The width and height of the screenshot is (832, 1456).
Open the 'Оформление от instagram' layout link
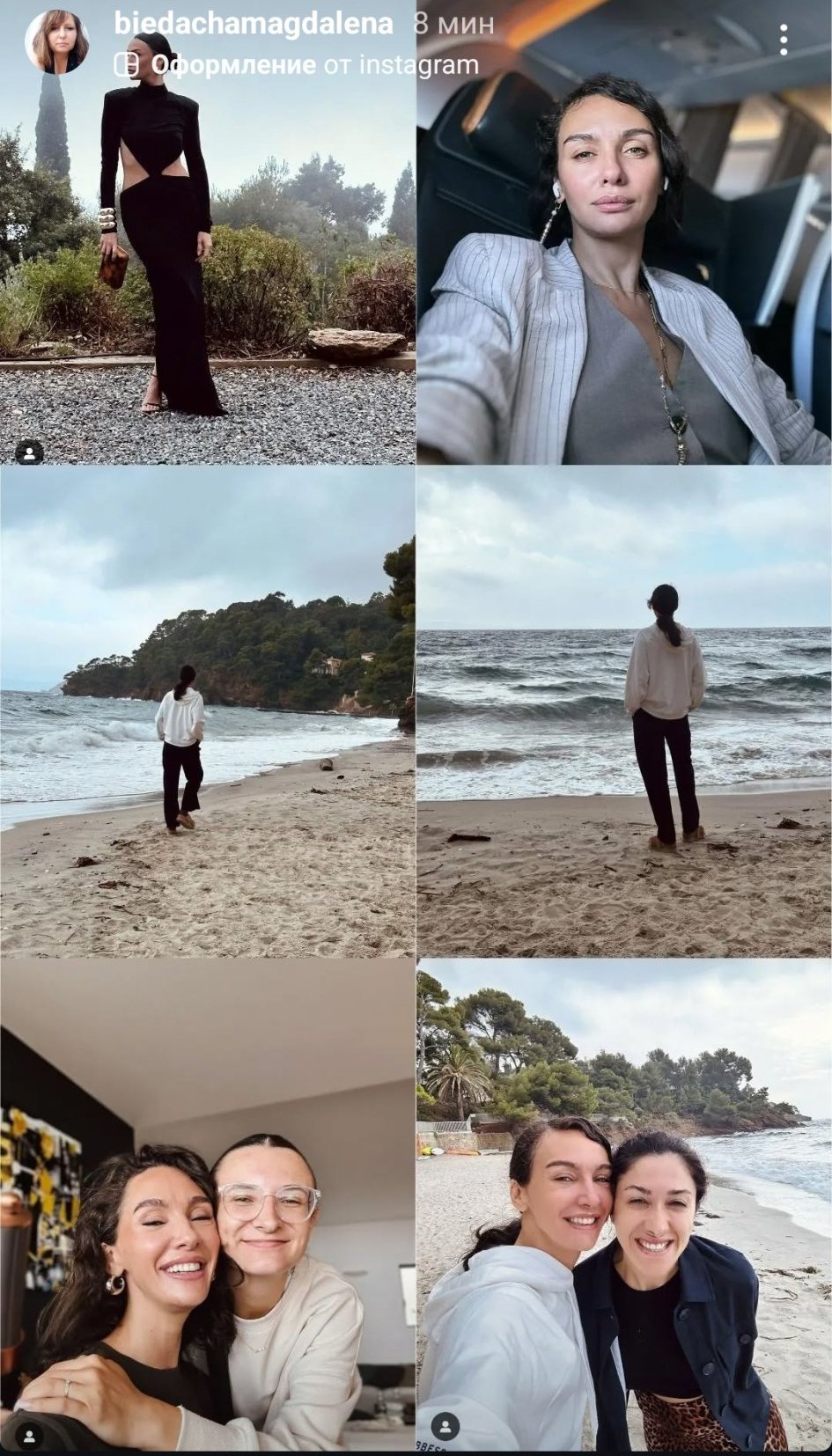296,64
